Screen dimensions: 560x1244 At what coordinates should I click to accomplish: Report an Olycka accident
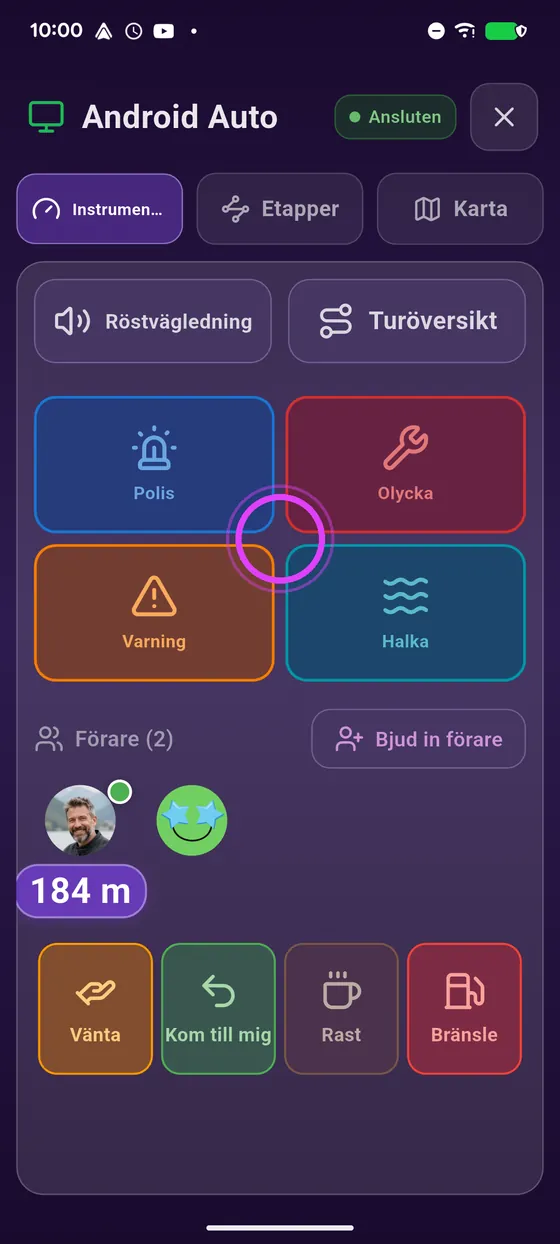406,464
